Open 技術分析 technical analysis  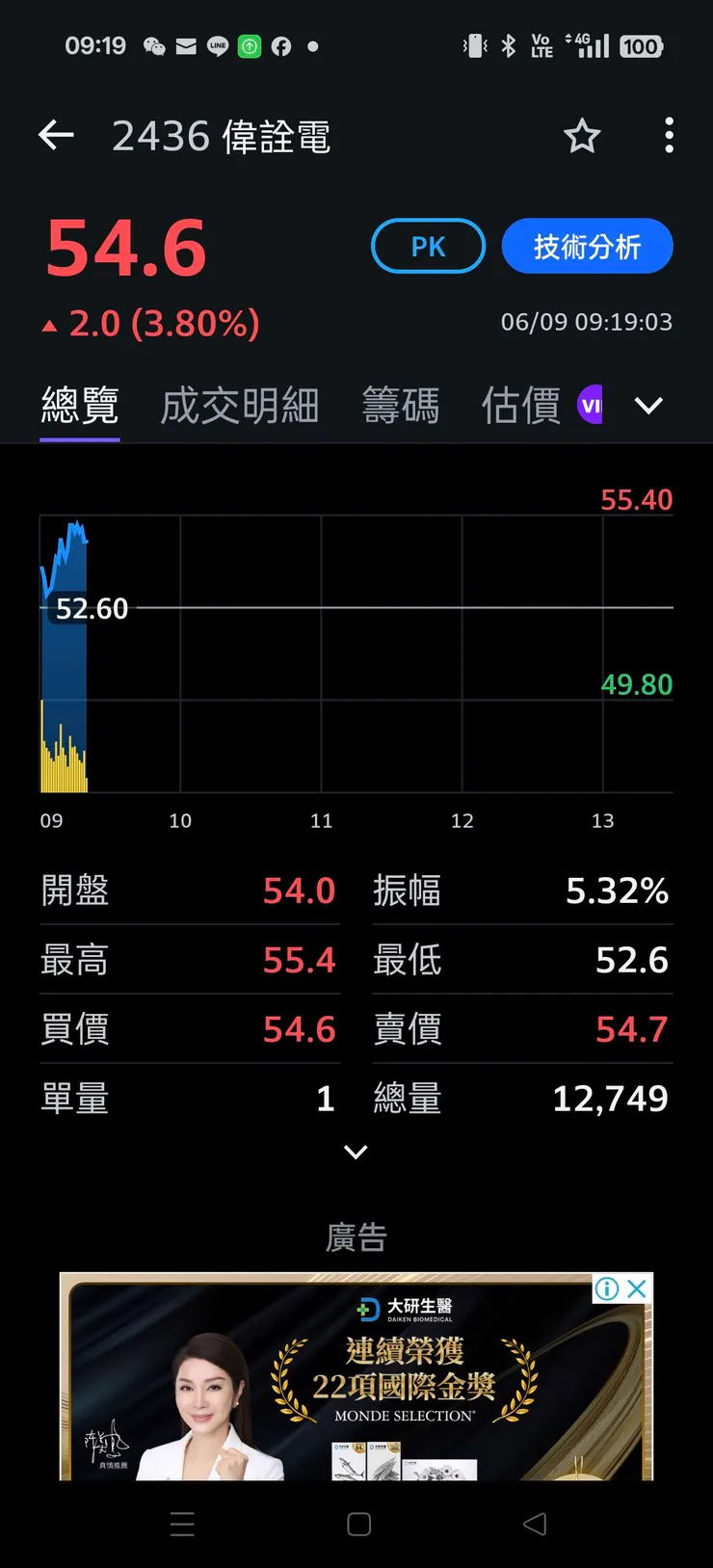click(x=587, y=246)
